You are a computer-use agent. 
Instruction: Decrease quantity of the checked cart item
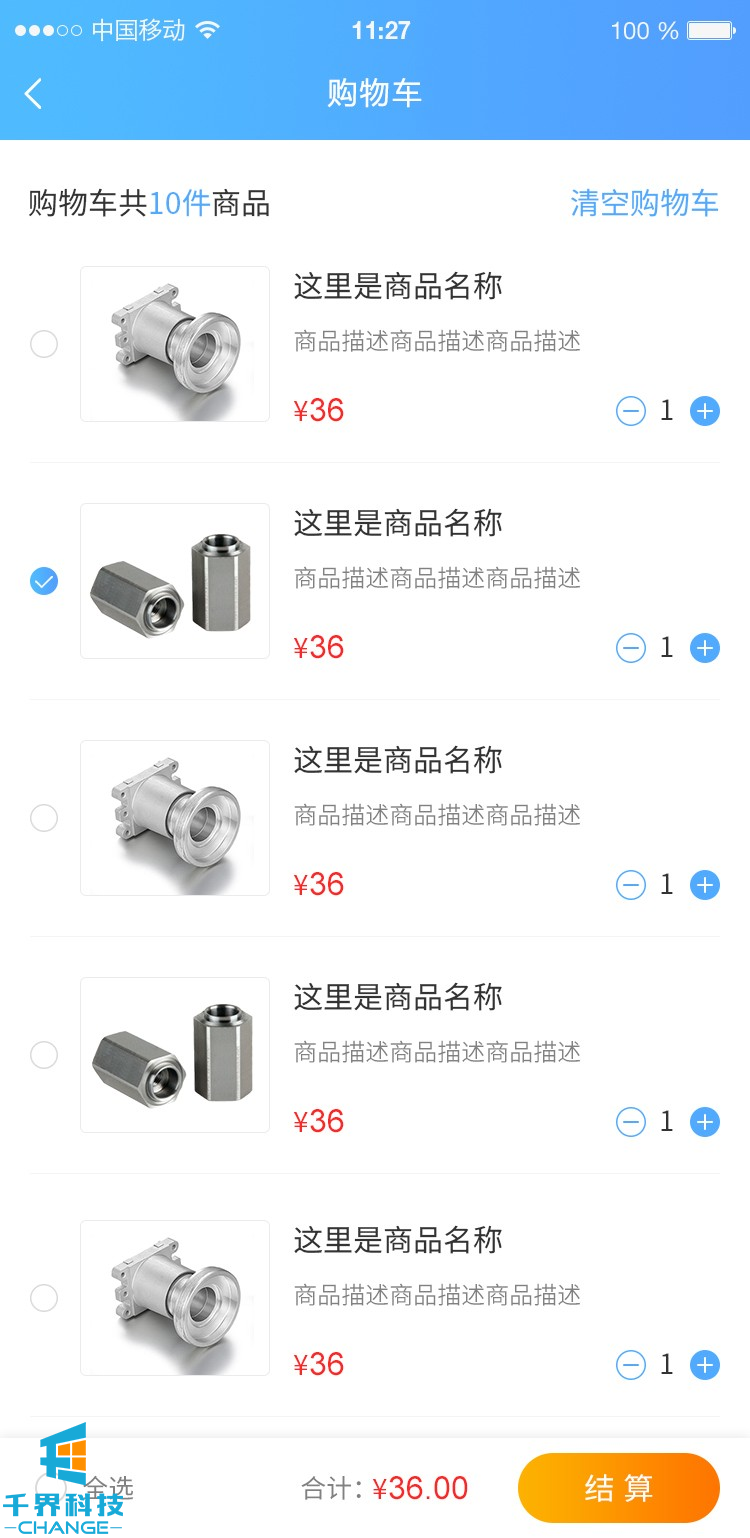click(x=631, y=648)
